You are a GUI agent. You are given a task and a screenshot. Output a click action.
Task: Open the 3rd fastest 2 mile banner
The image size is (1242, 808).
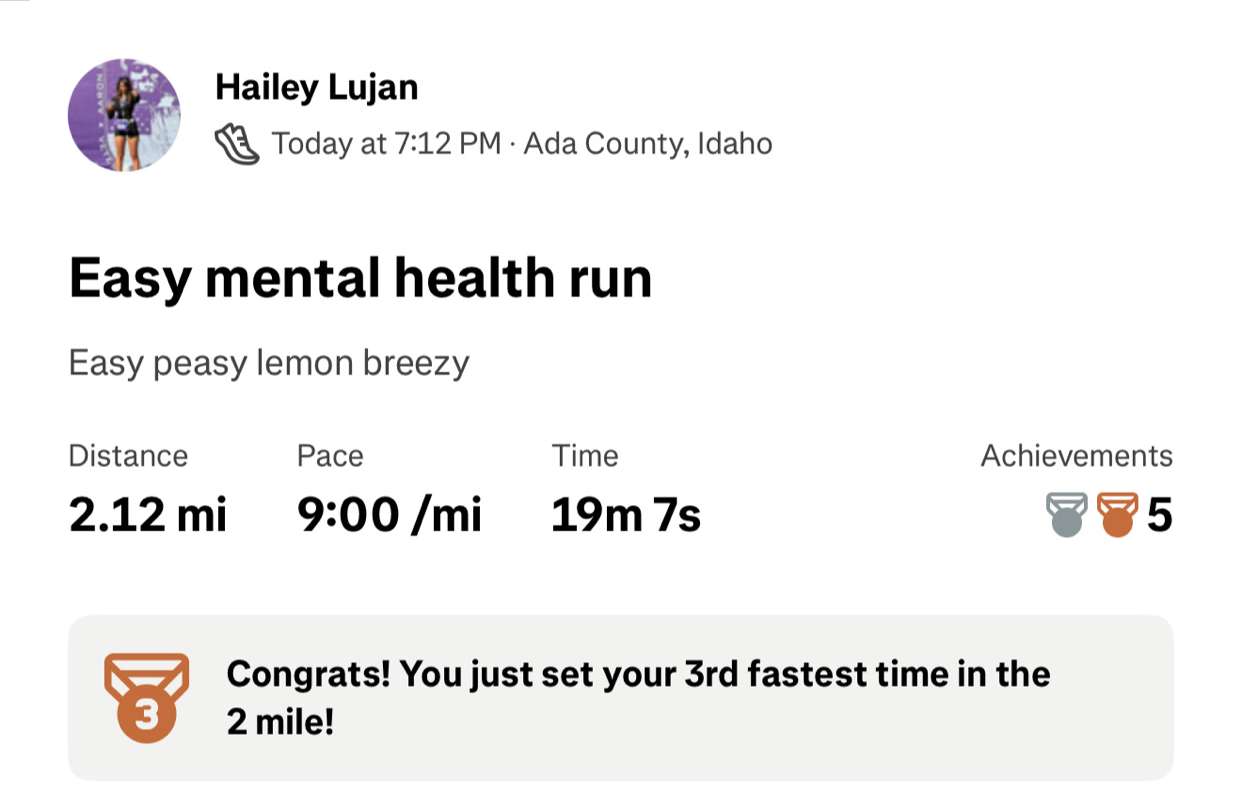click(620, 697)
